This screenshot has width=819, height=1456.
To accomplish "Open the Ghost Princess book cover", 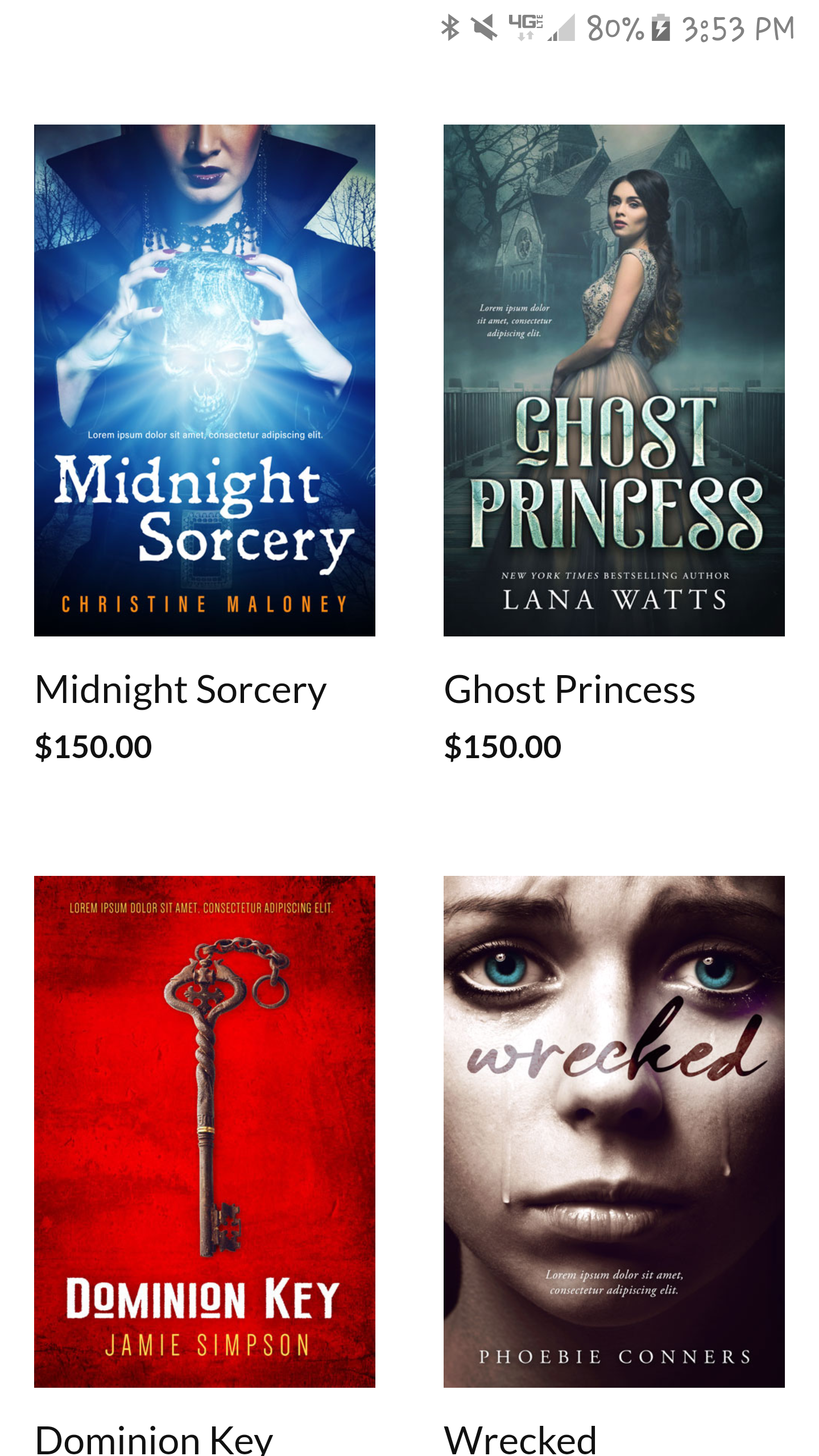I will 614,380.
